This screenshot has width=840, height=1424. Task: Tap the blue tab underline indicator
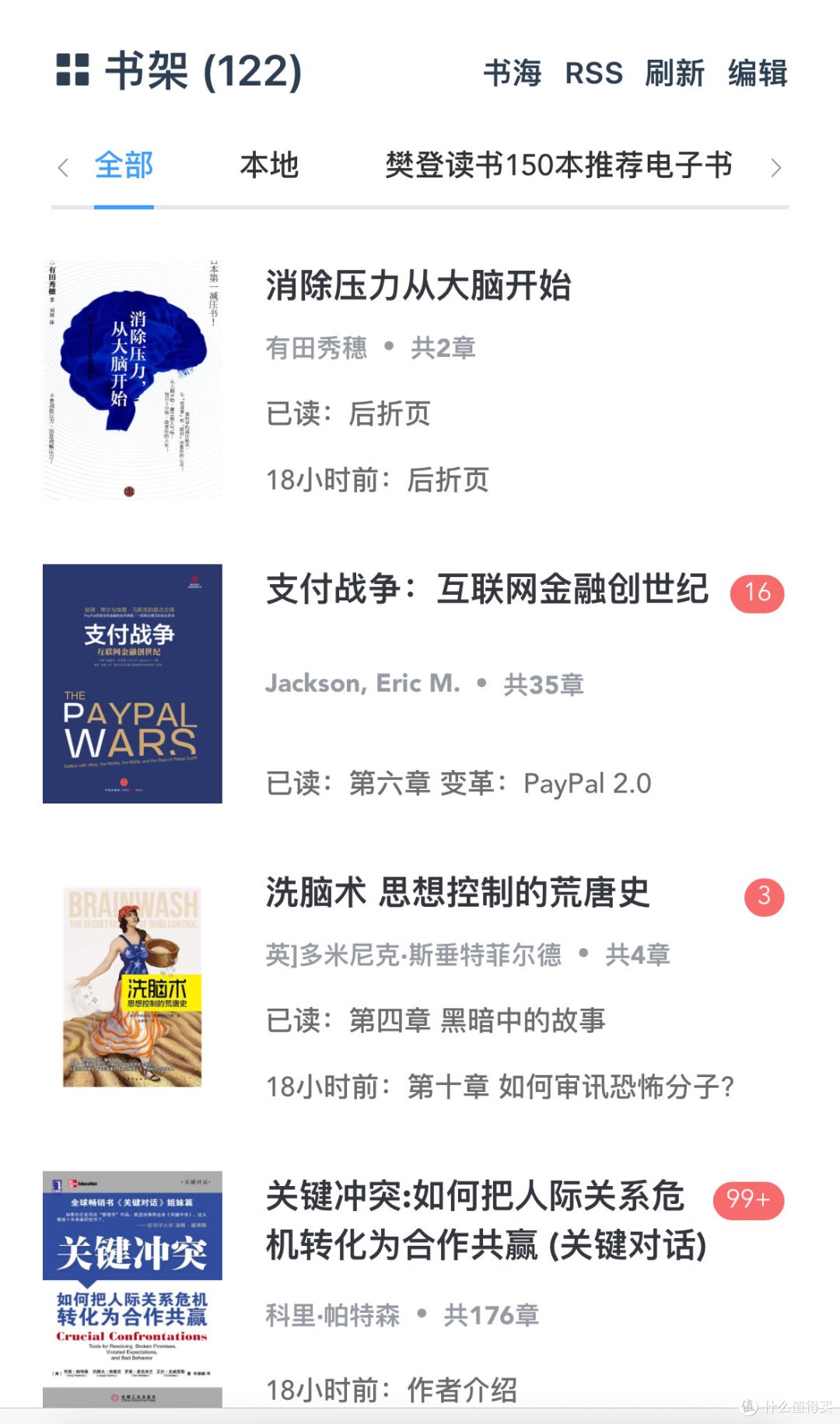point(122,205)
